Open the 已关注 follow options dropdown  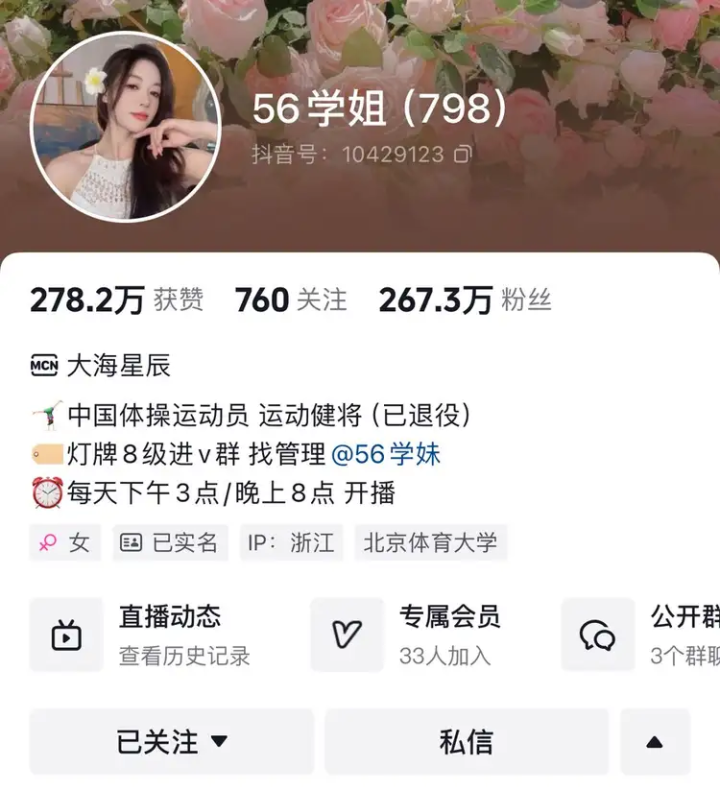click(171, 741)
